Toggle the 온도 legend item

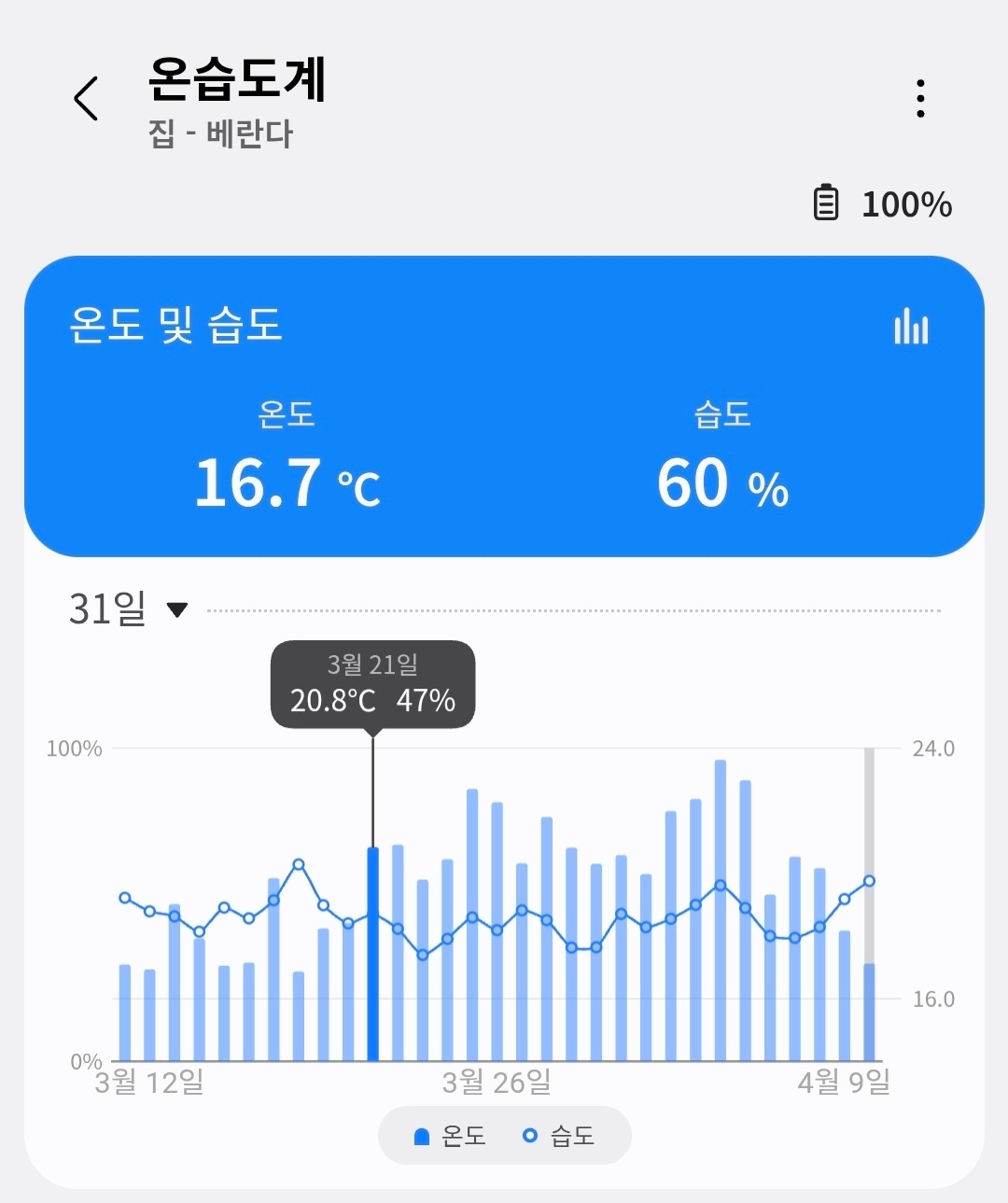pos(450,1136)
